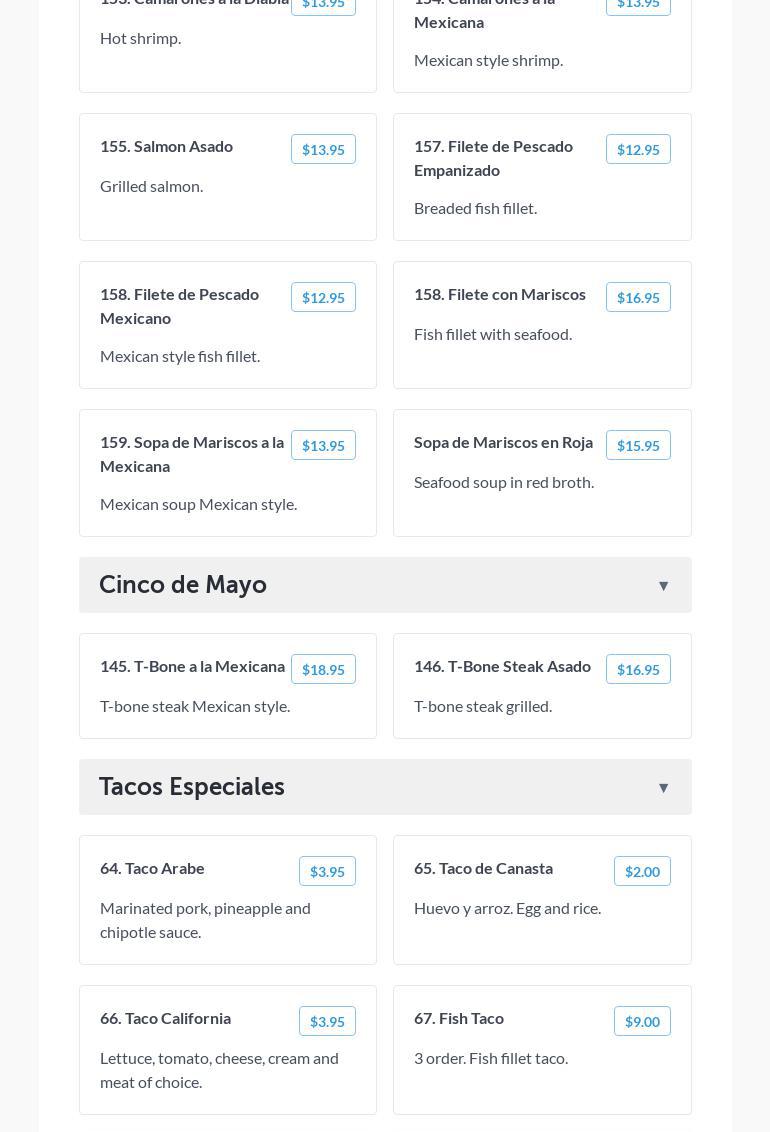The image size is (770, 1132).
Task: Open the Salmon Asado item
Action: point(228,177)
